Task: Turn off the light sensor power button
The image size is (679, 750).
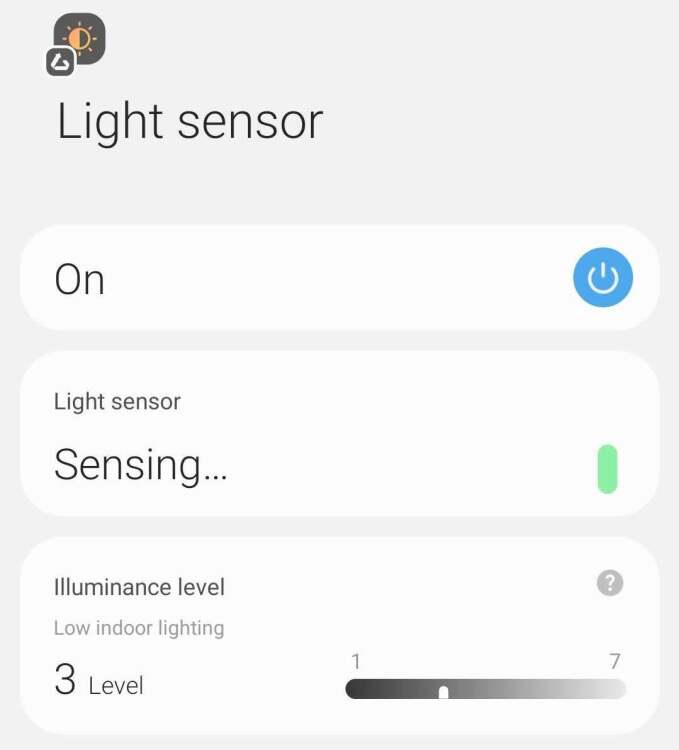Action: pos(603,278)
